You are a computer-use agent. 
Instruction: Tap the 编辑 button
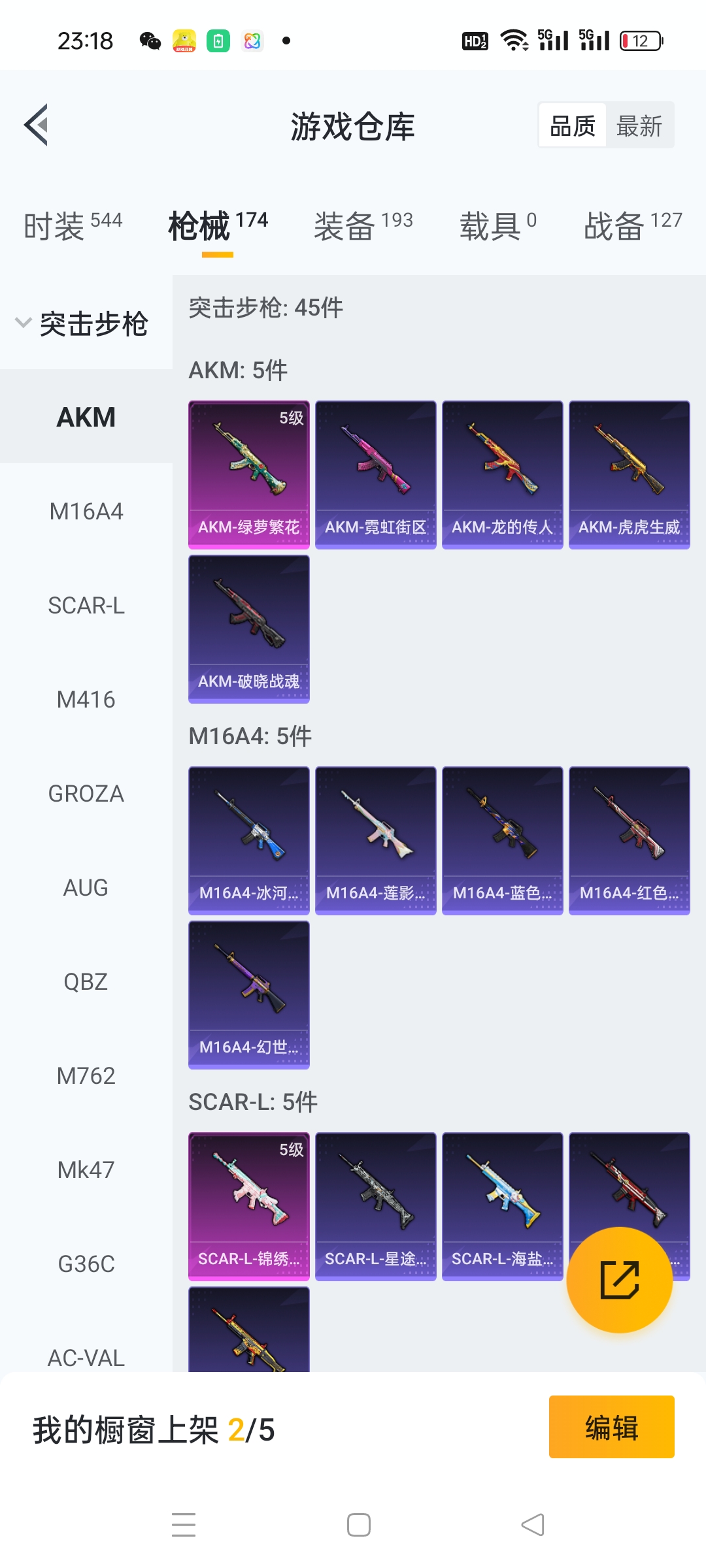611,1428
